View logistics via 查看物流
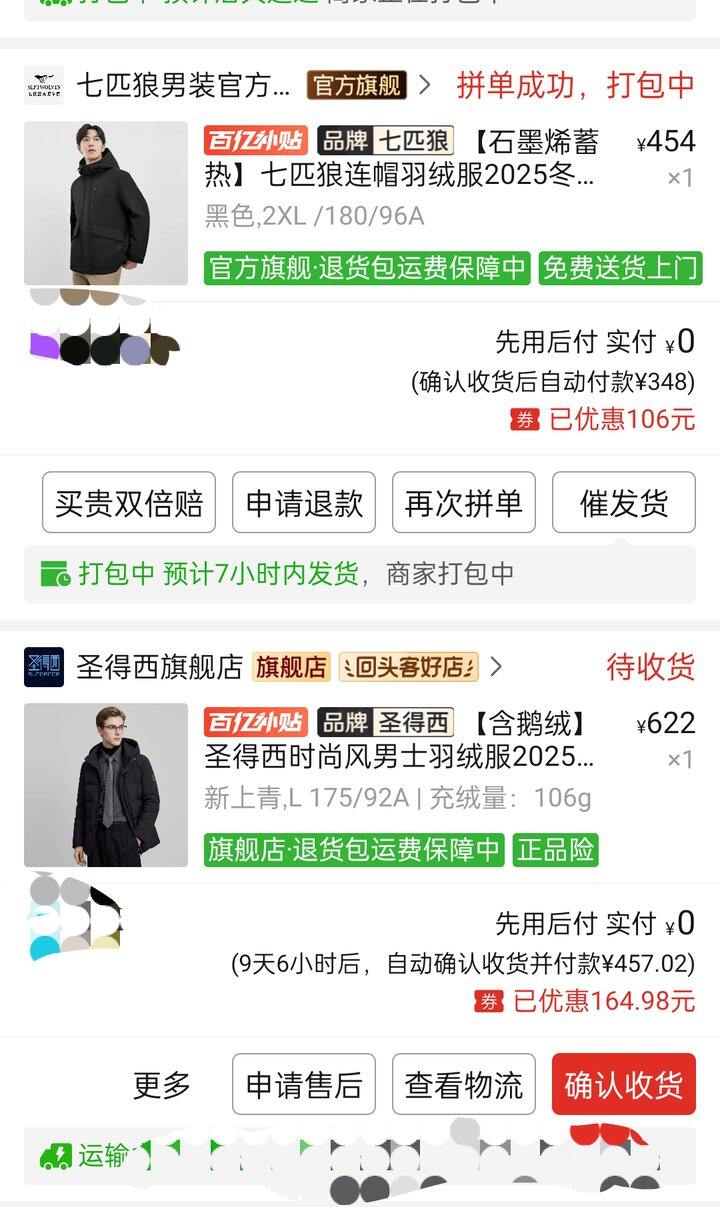The width and height of the screenshot is (720, 1207). 464,1085
